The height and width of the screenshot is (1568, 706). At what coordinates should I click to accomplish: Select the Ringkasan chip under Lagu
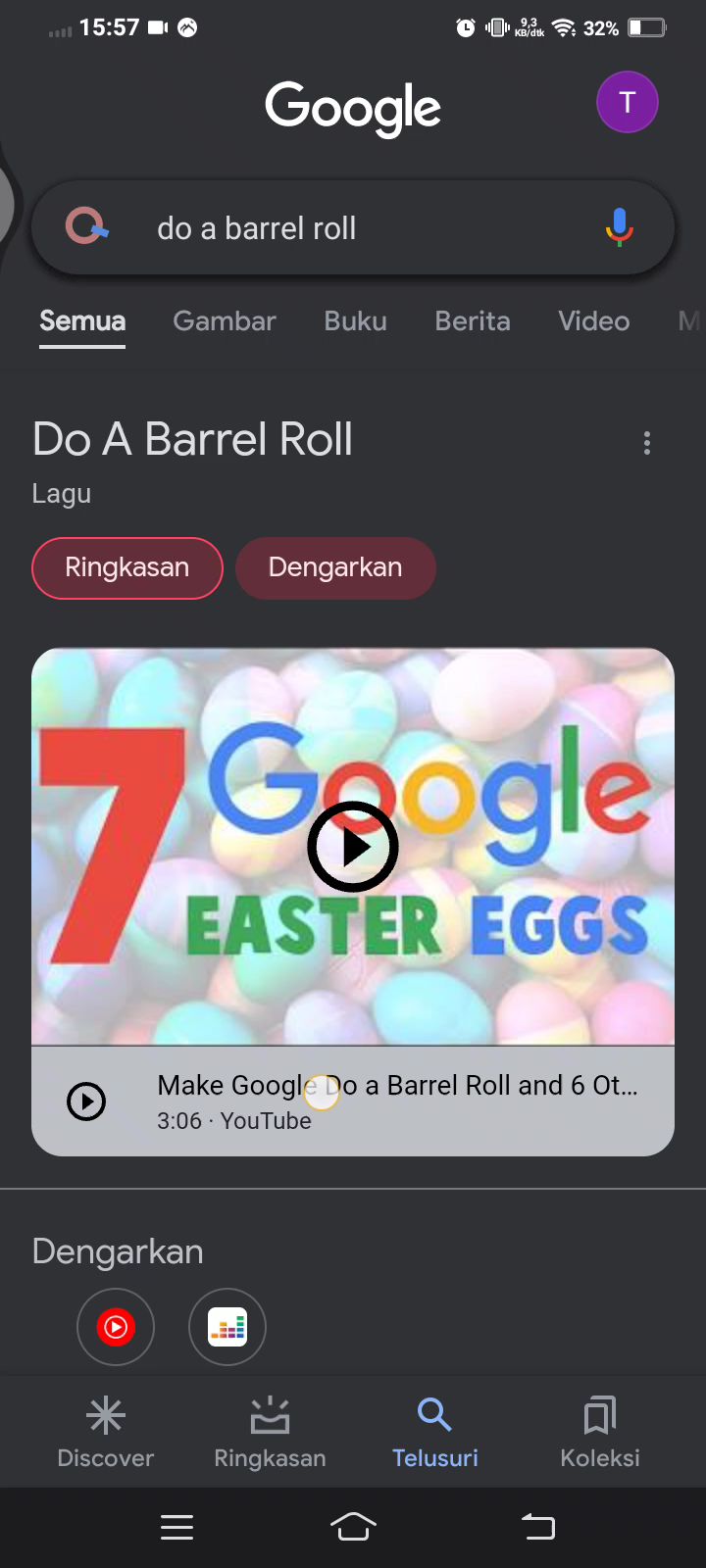point(127,567)
